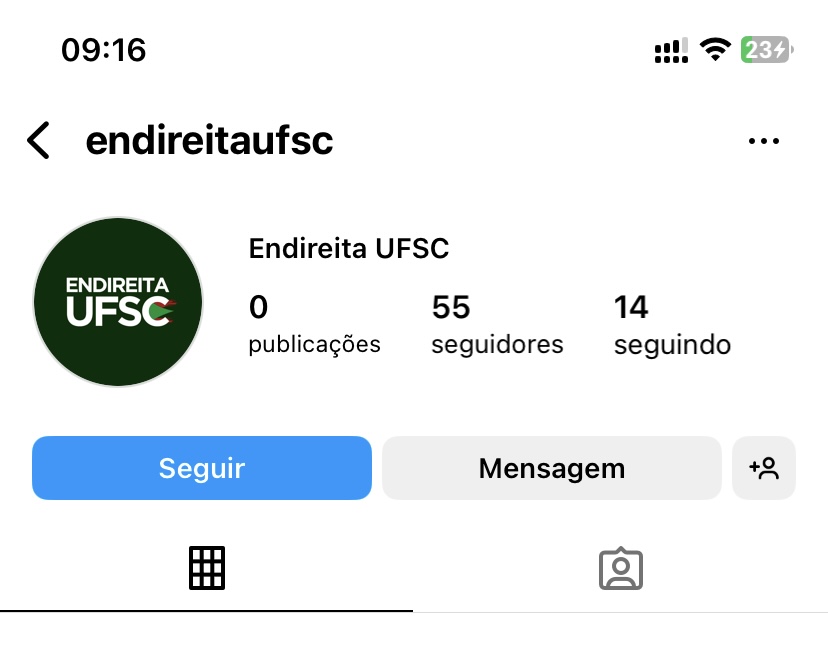The height and width of the screenshot is (657, 828).
Task: View the 55 seguidores list
Action: coord(497,325)
